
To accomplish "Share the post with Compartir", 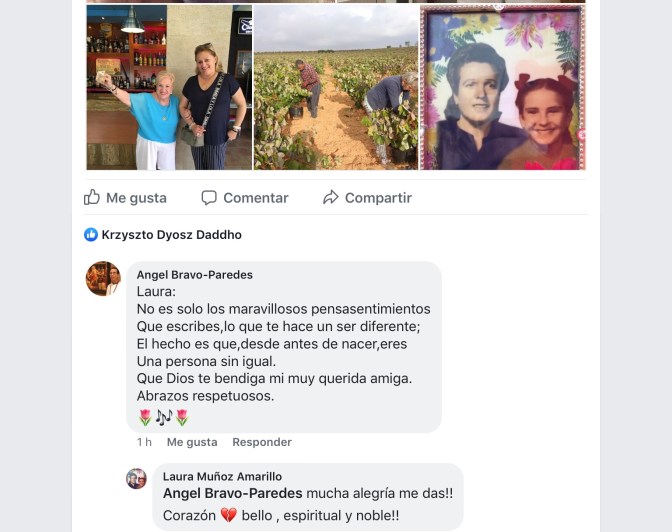I will point(367,198).
